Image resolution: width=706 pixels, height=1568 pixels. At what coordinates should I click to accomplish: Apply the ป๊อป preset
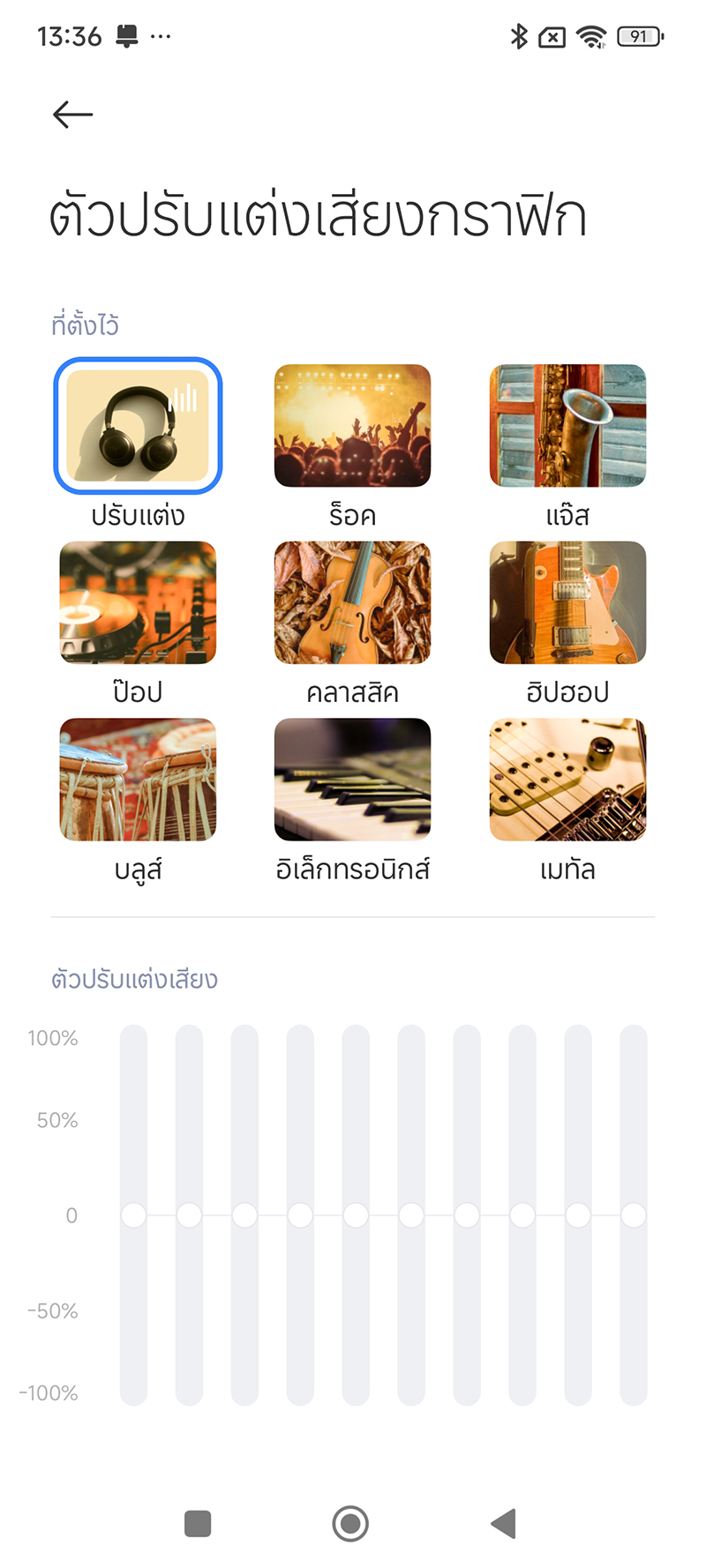pyautogui.click(x=138, y=602)
